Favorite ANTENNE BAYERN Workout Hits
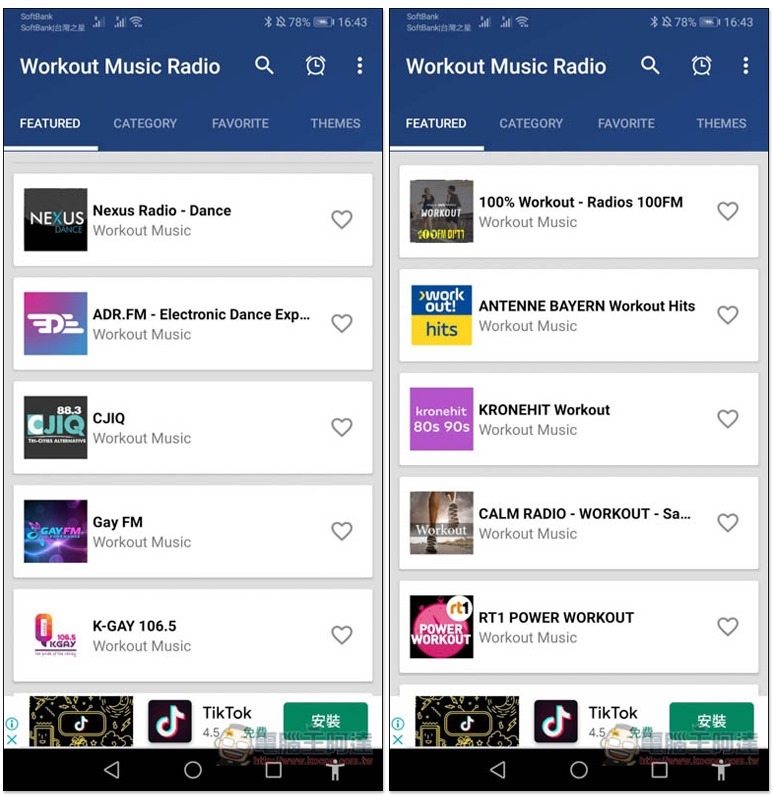 [x=728, y=315]
